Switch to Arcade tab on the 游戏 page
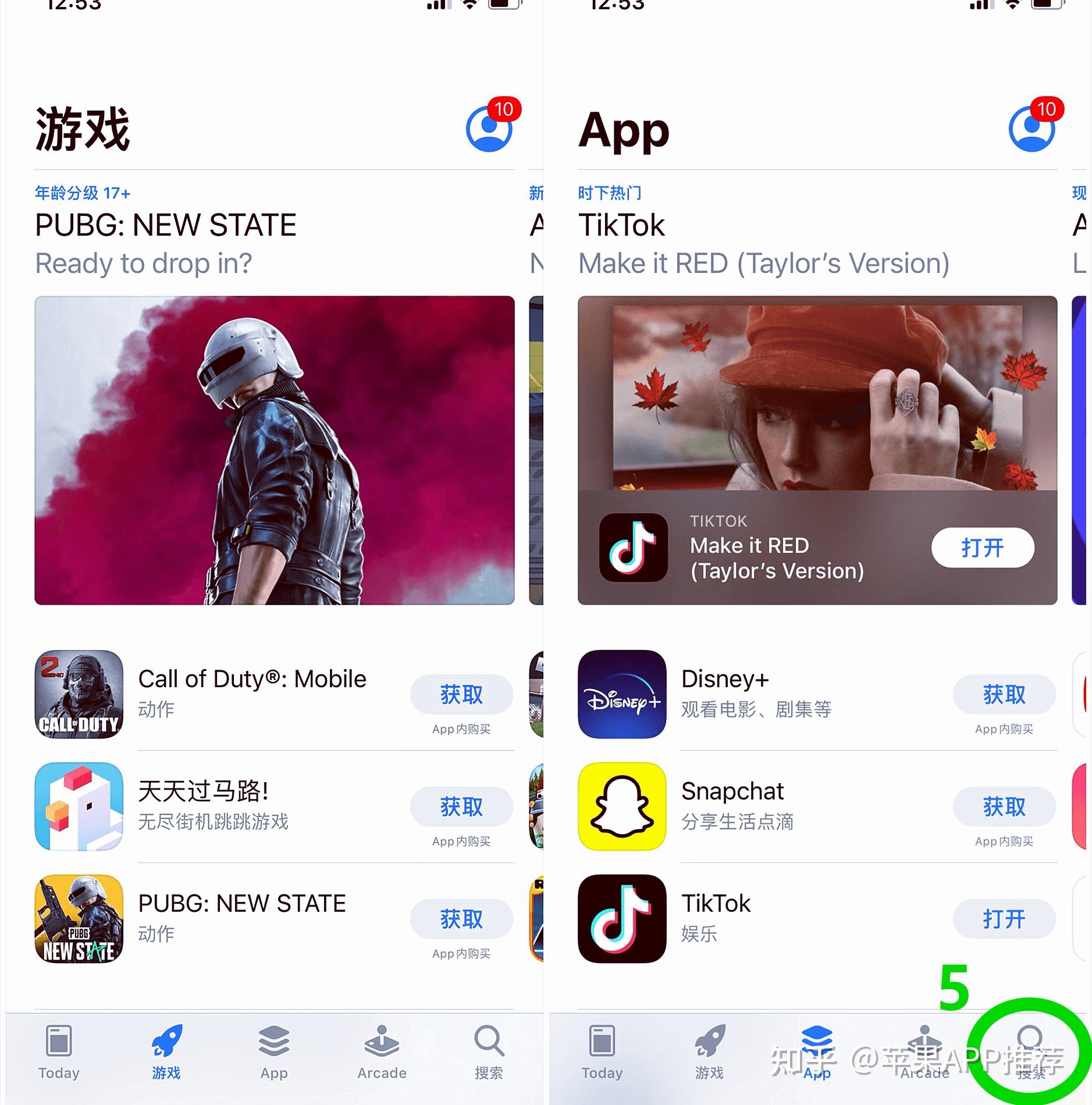Viewport: 1092px width, 1105px height. (382, 1052)
